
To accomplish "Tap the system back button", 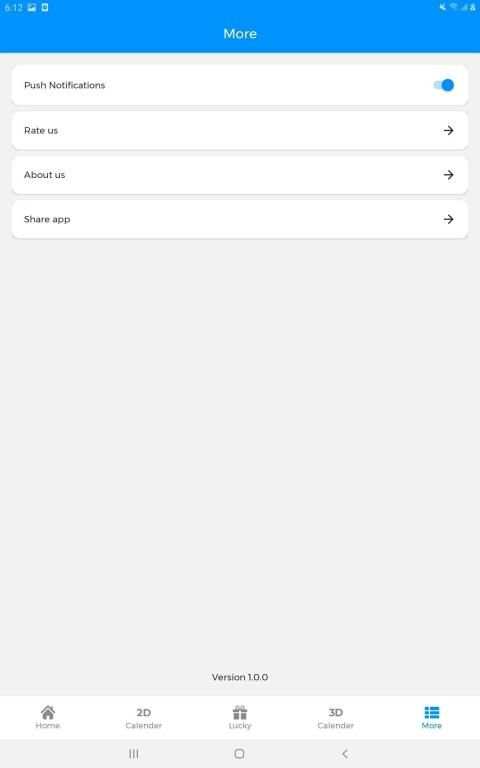I will pyautogui.click(x=345, y=753).
